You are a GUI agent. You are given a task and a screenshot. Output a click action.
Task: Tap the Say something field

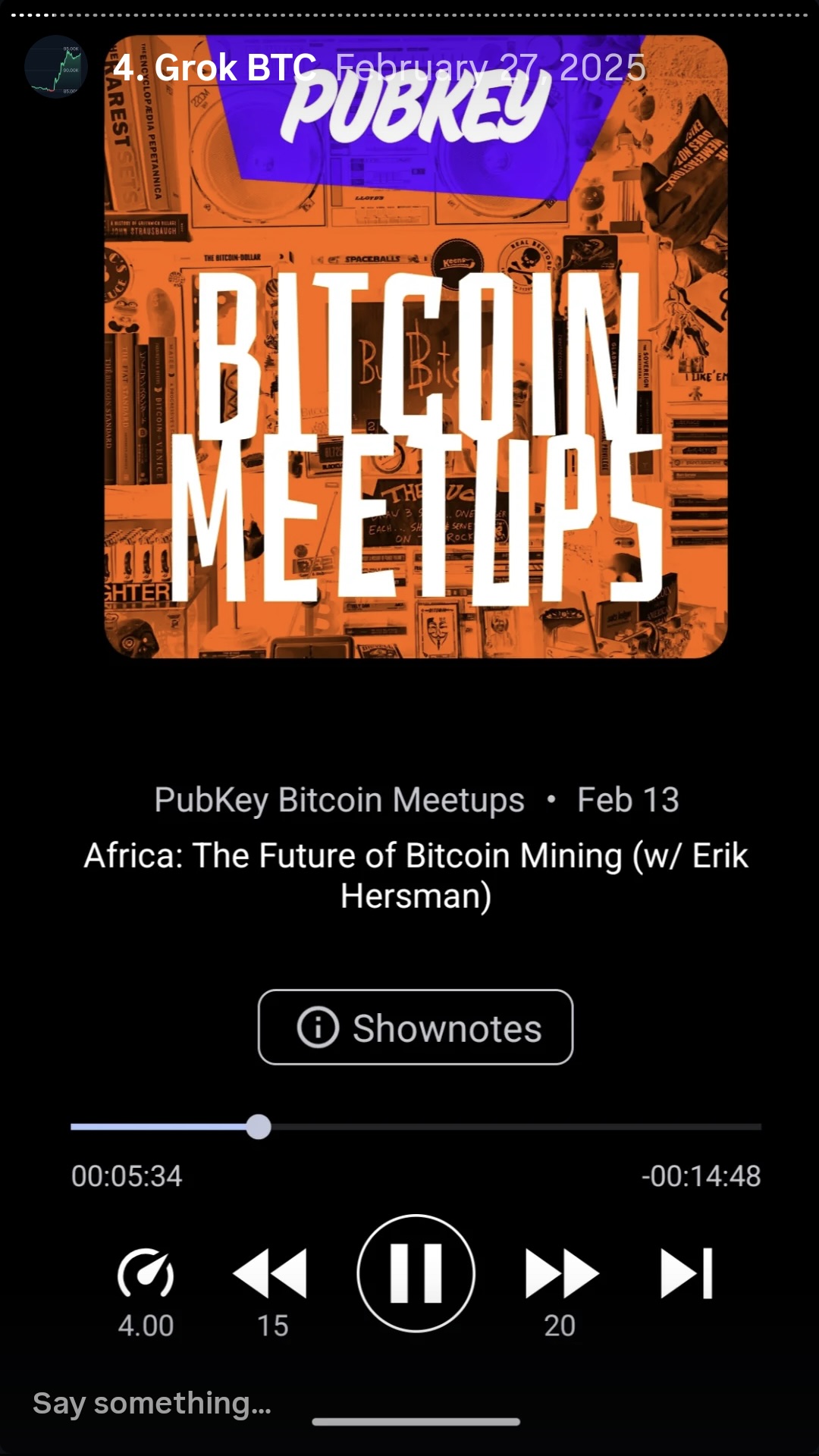(152, 1403)
